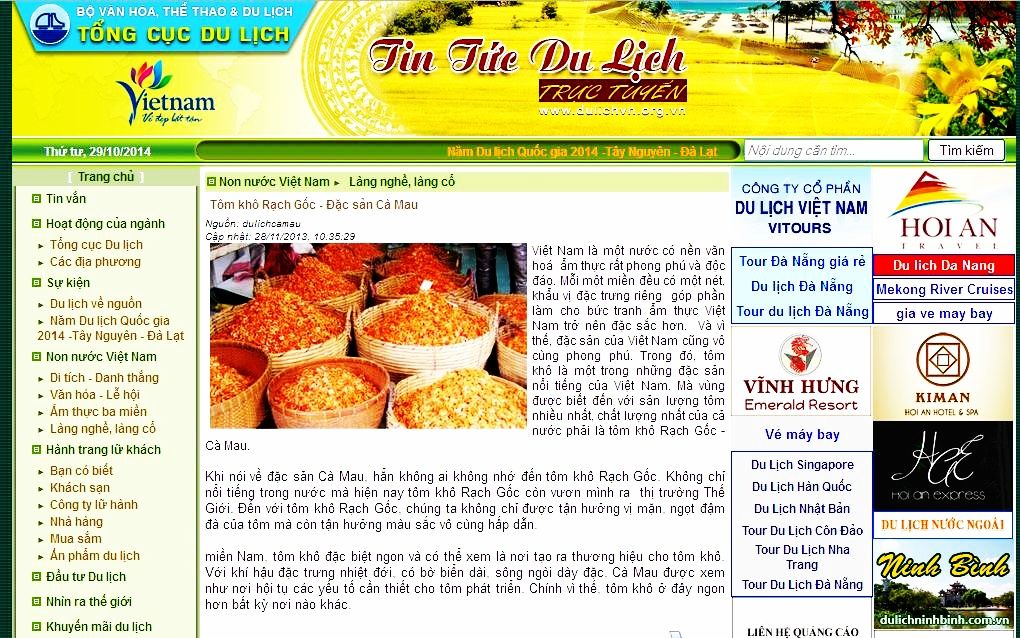Open Trang chủ home page

pos(105,177)
